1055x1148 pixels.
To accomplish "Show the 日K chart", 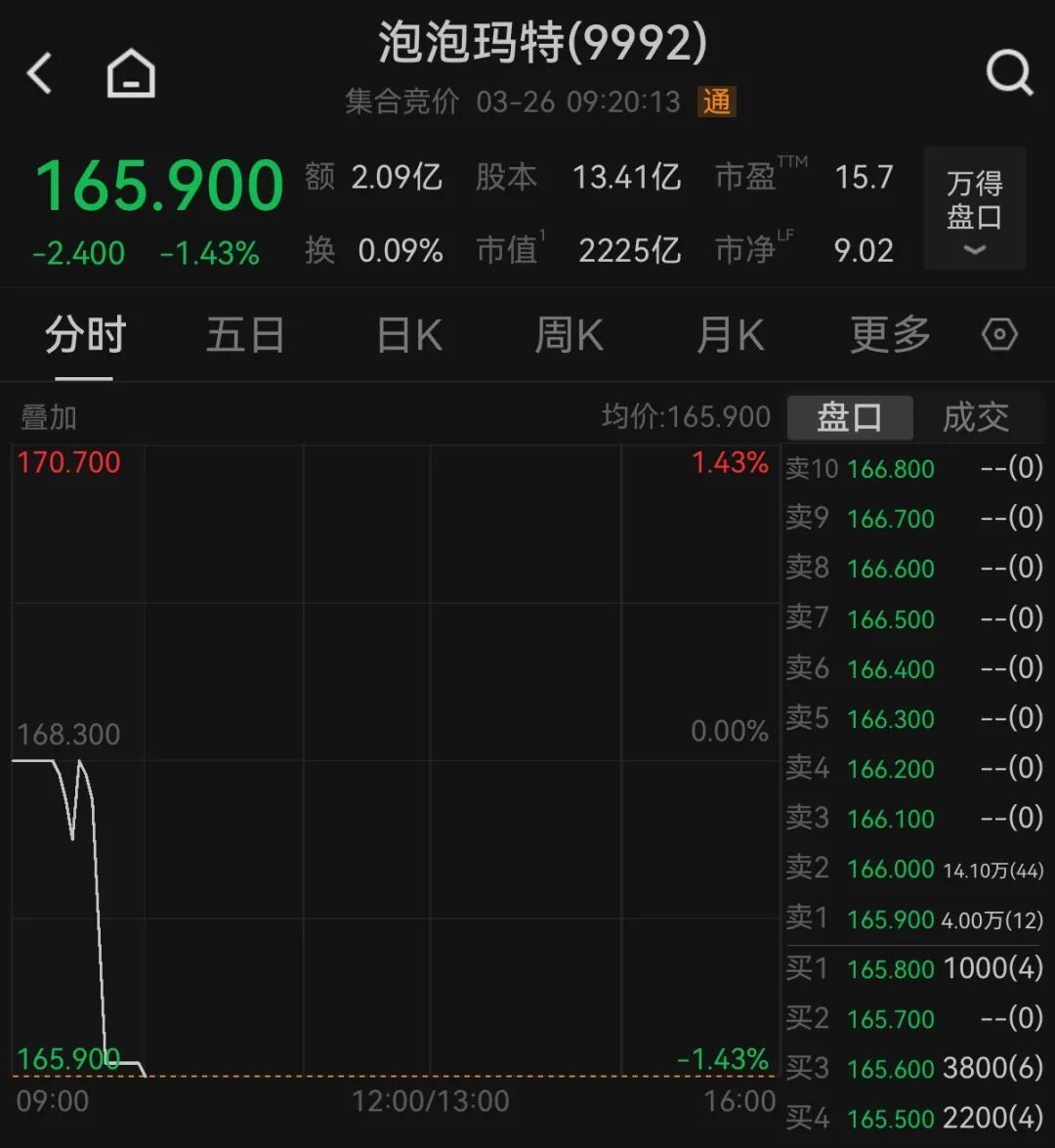I will pos(409,336).
